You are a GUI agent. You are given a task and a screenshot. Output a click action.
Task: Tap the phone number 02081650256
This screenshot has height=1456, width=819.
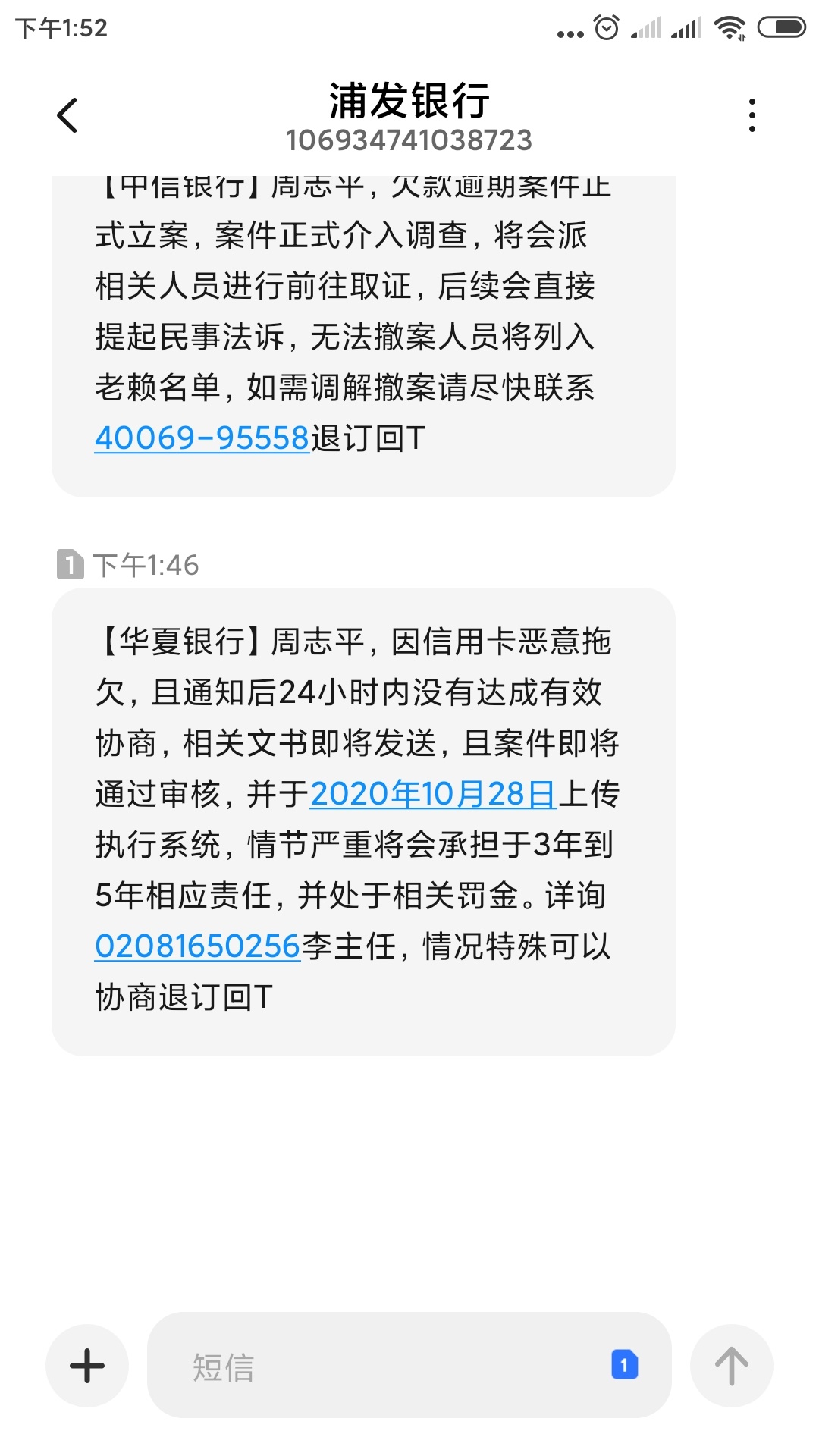point(198,946)
